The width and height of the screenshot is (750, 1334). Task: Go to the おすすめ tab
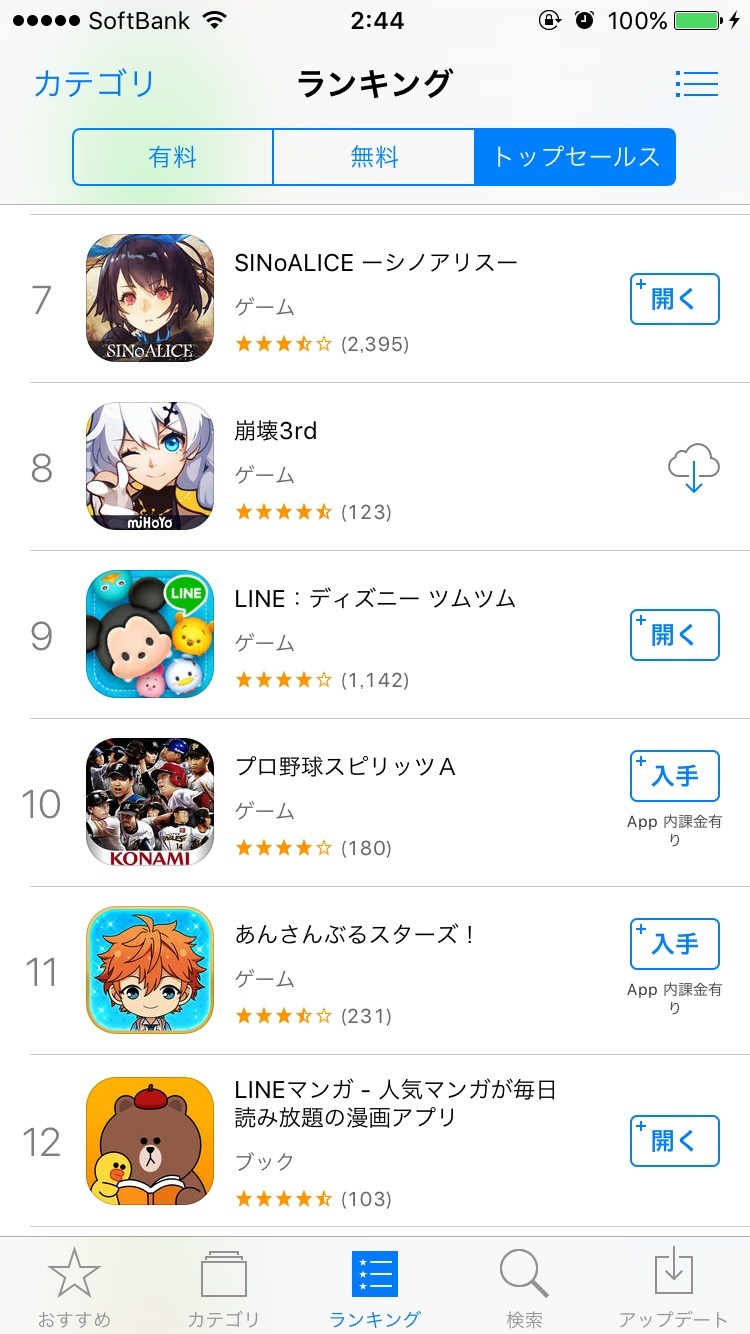click(x=75, y=1287)
